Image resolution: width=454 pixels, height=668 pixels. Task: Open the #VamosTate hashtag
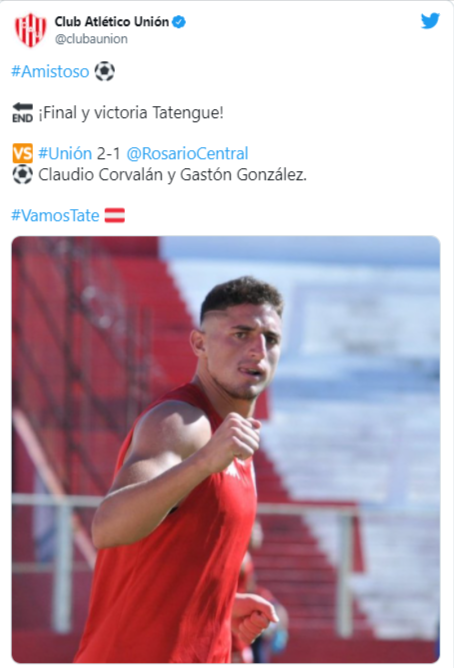55,216
